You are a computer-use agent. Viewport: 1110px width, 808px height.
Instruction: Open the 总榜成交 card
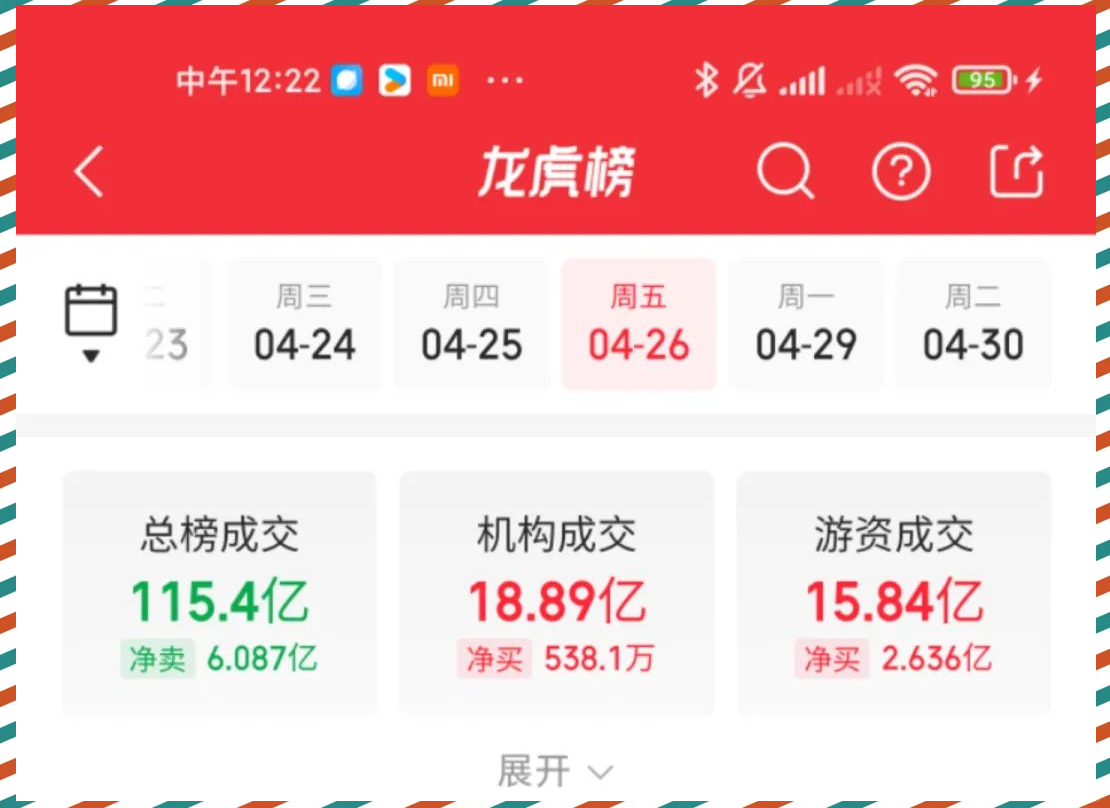coord(220,593)
